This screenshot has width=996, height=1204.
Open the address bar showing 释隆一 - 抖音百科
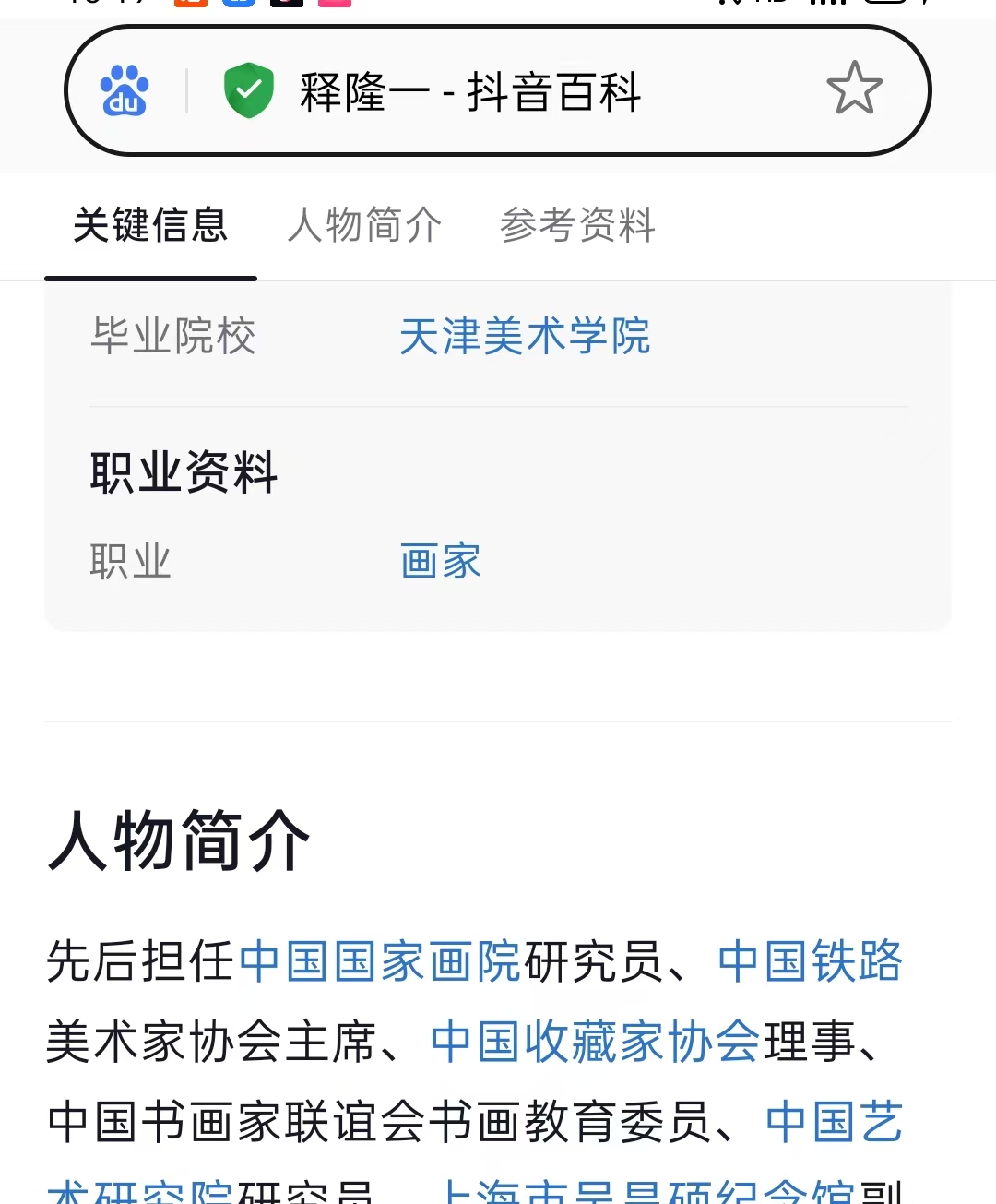click(x=470, y=92)
